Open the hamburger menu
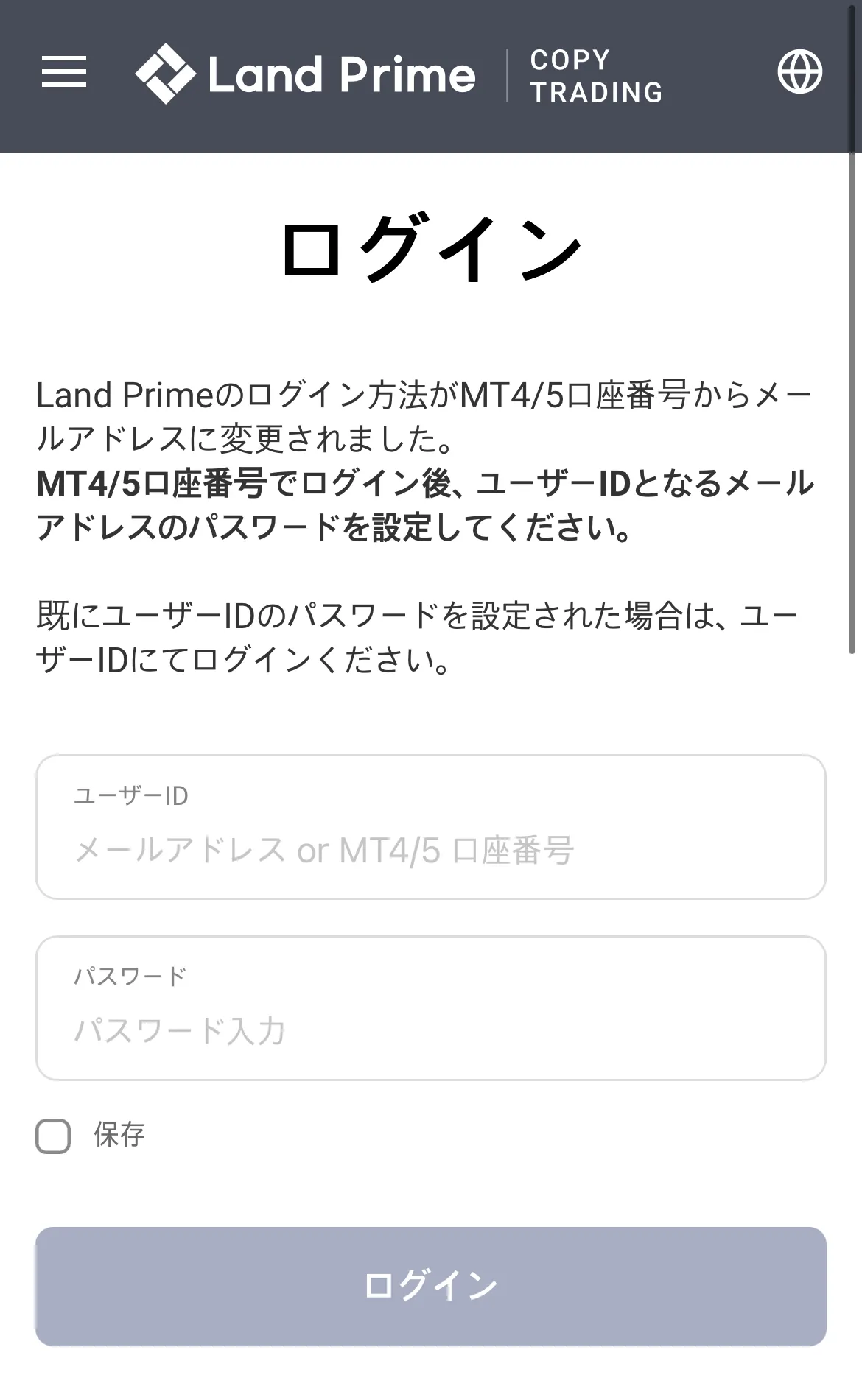This screenshot has width=862, height=1400. [64, 72]
